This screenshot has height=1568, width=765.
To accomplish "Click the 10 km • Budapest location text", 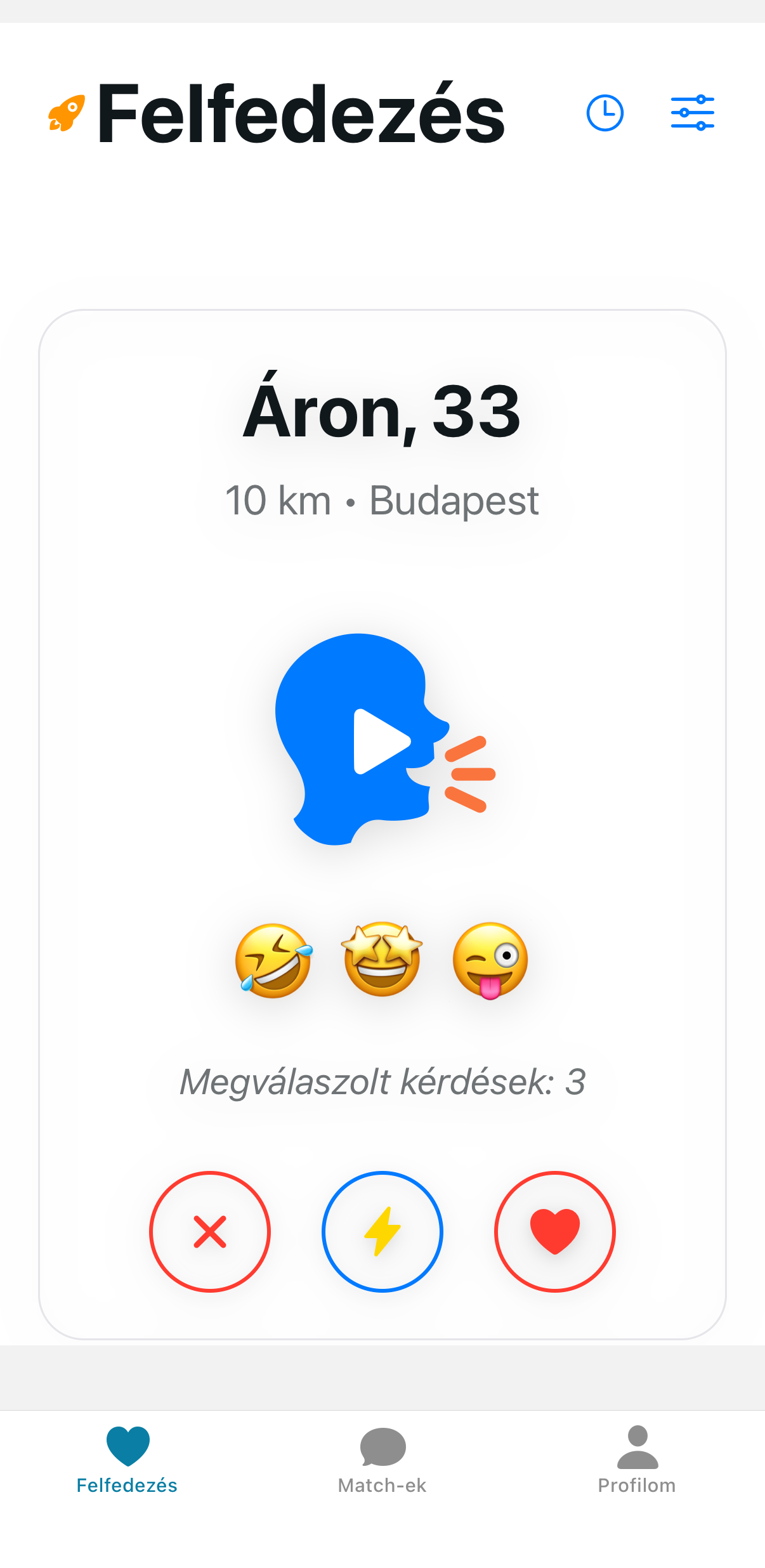I will coord(381,500).
